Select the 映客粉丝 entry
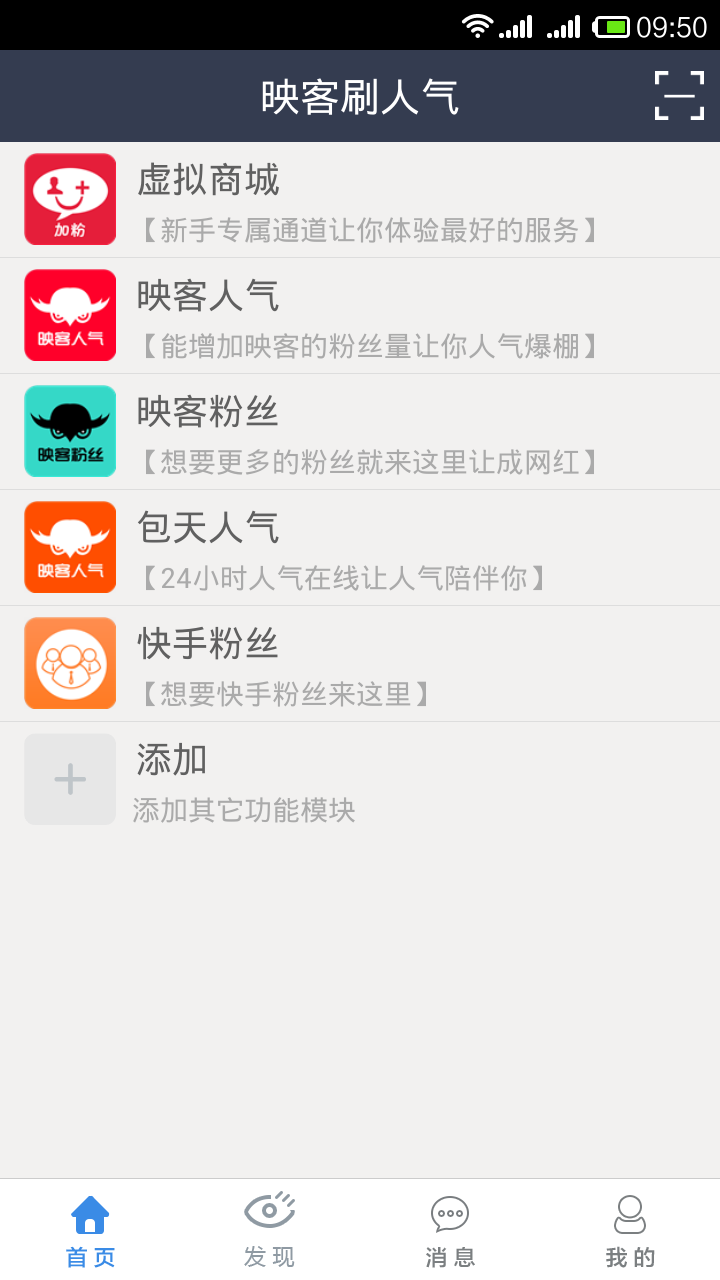Image resolution: width=720 pixels, height=1280 pixels. 360,432
